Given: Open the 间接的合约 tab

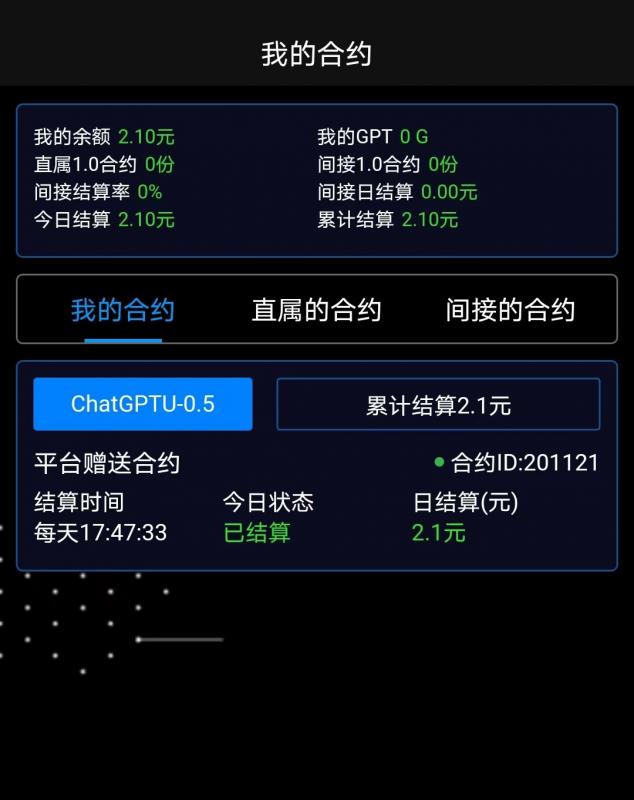Looking at the screenshot, I should coord(510,310).
